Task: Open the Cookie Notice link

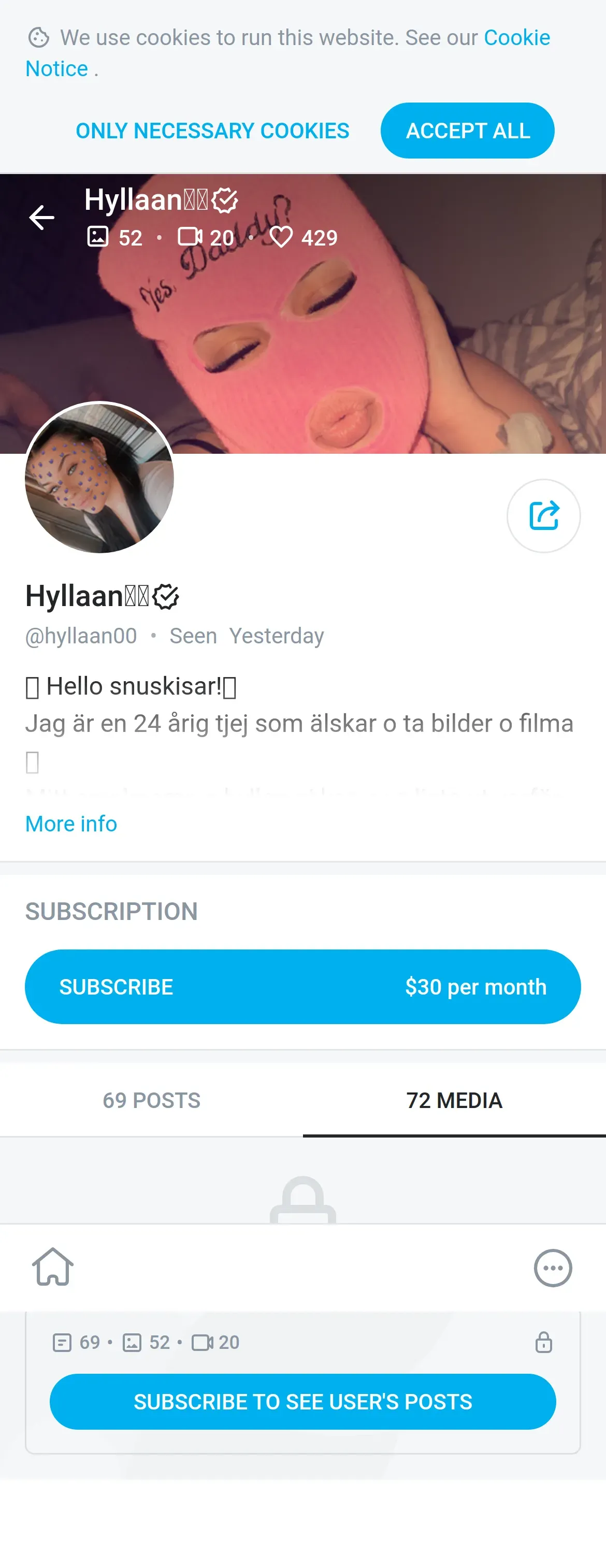Action: [x=516, y=38]
